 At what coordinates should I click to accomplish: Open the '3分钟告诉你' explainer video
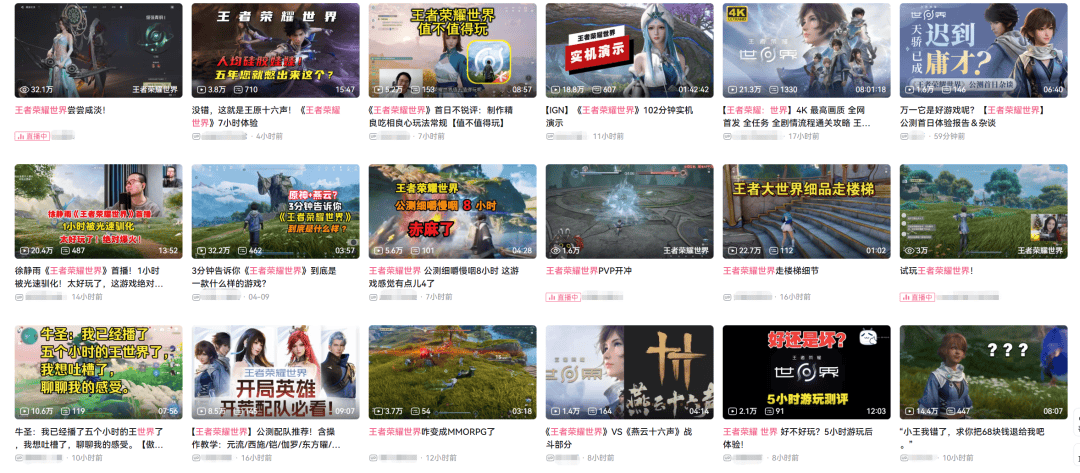pyautogui.click(x=275, y=211)
